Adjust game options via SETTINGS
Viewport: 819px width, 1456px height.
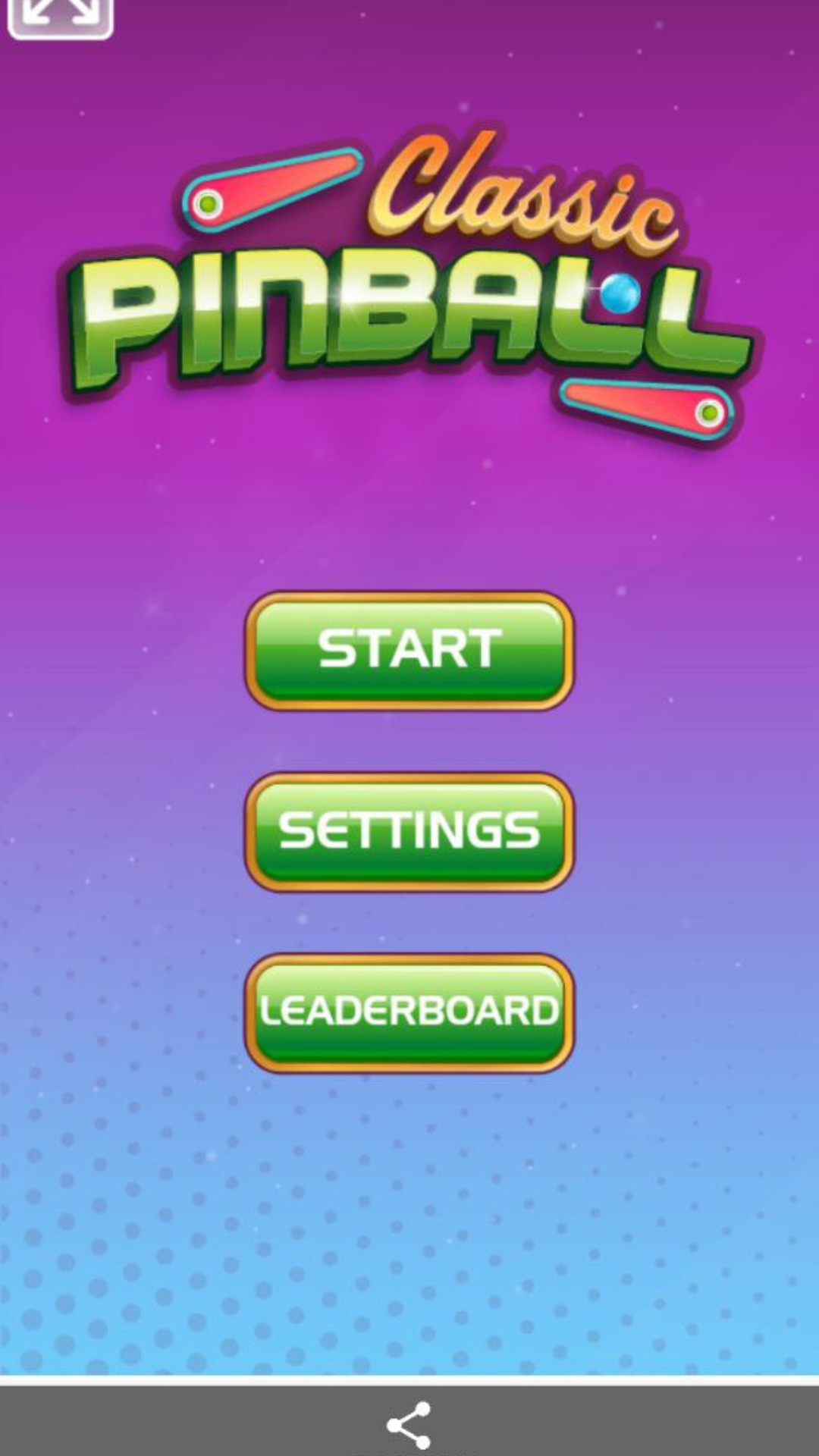tap(409, 830)
